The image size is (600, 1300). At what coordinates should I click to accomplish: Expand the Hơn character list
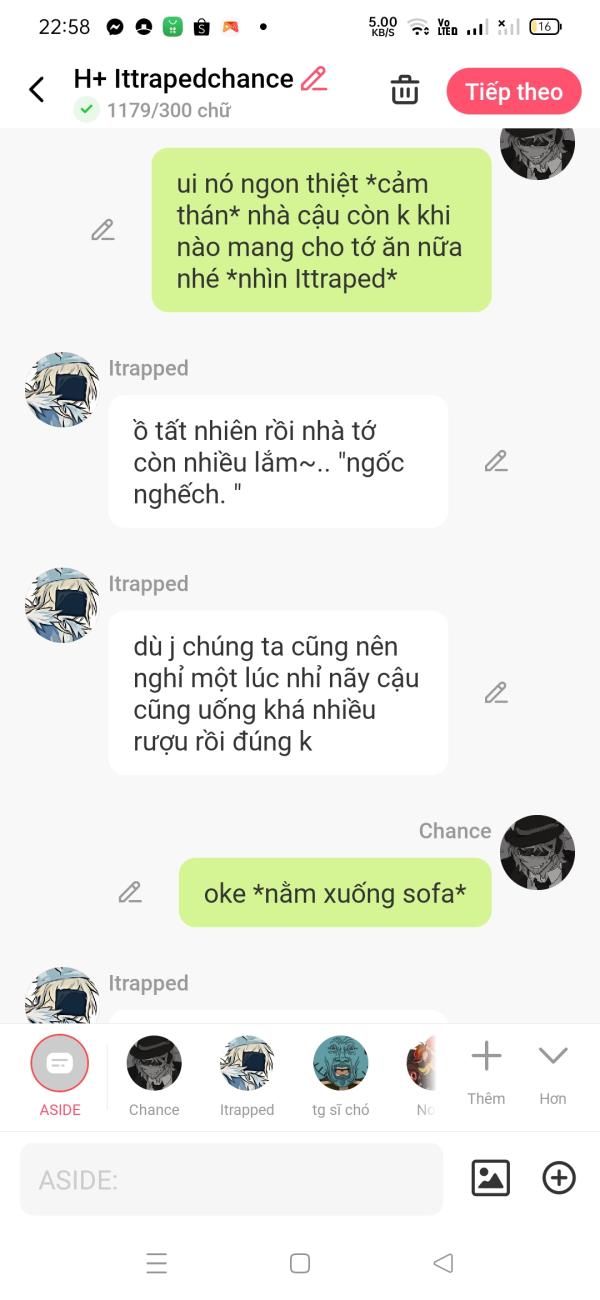click(553, 1073)
